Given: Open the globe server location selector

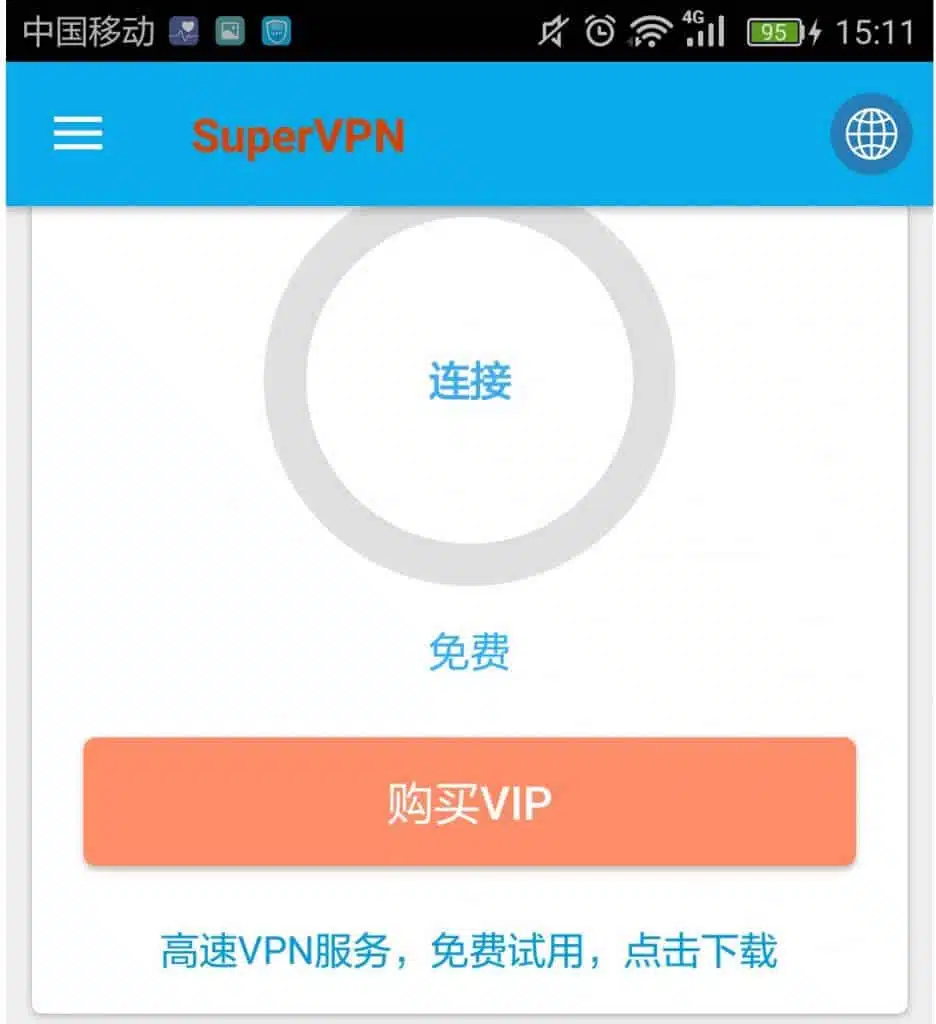Looking at the screenshot, I should coord(870,135).
